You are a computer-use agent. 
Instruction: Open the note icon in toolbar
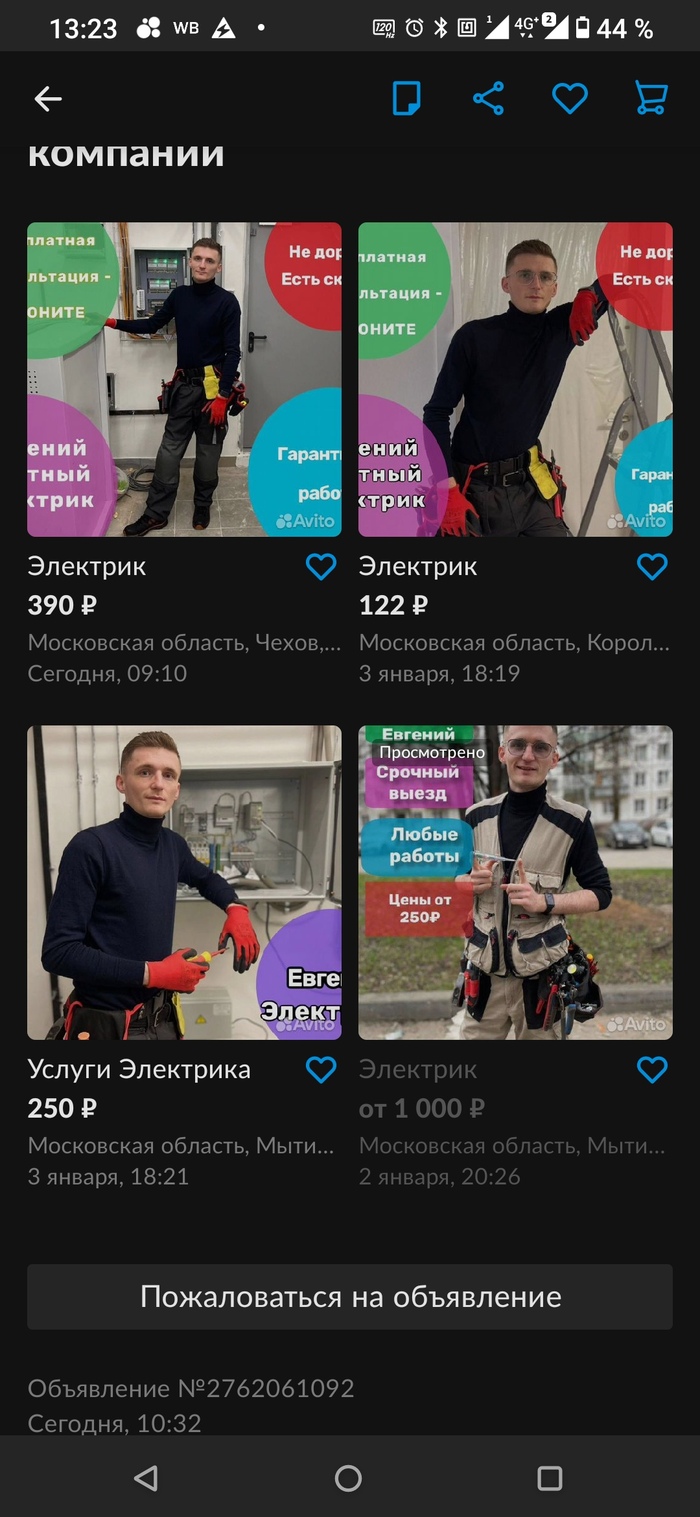coord(406,98)
